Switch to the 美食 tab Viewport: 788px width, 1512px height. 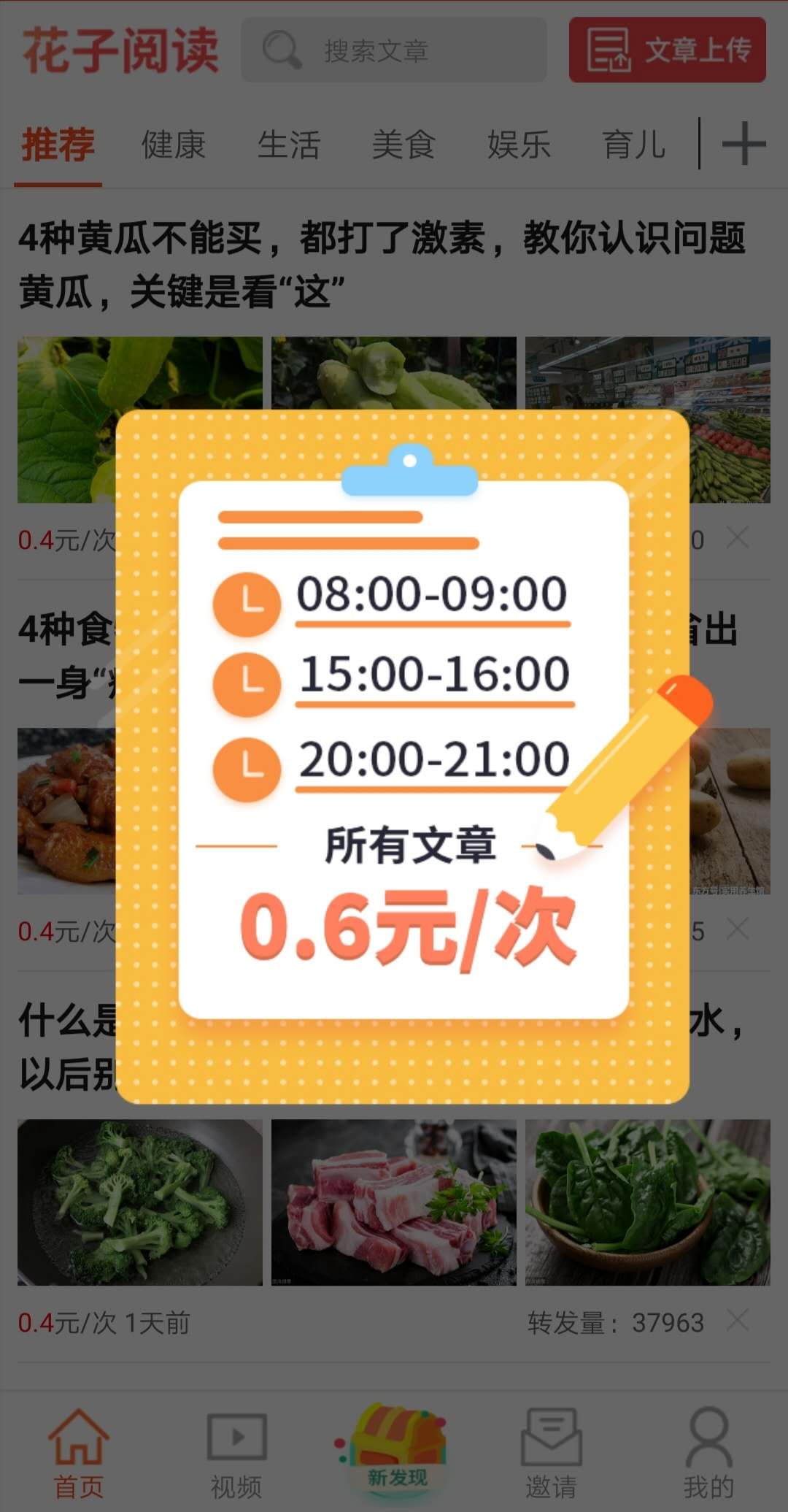[x=404, y=145]
